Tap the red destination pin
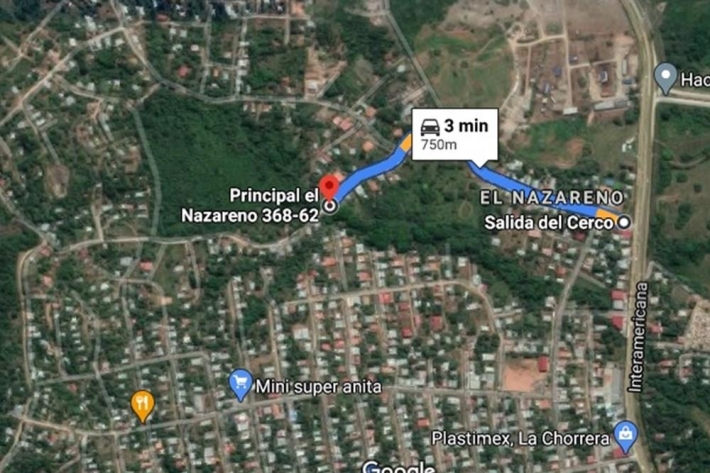Image resolution: width=710 pixels, height=473 pixels. (329, 189)
